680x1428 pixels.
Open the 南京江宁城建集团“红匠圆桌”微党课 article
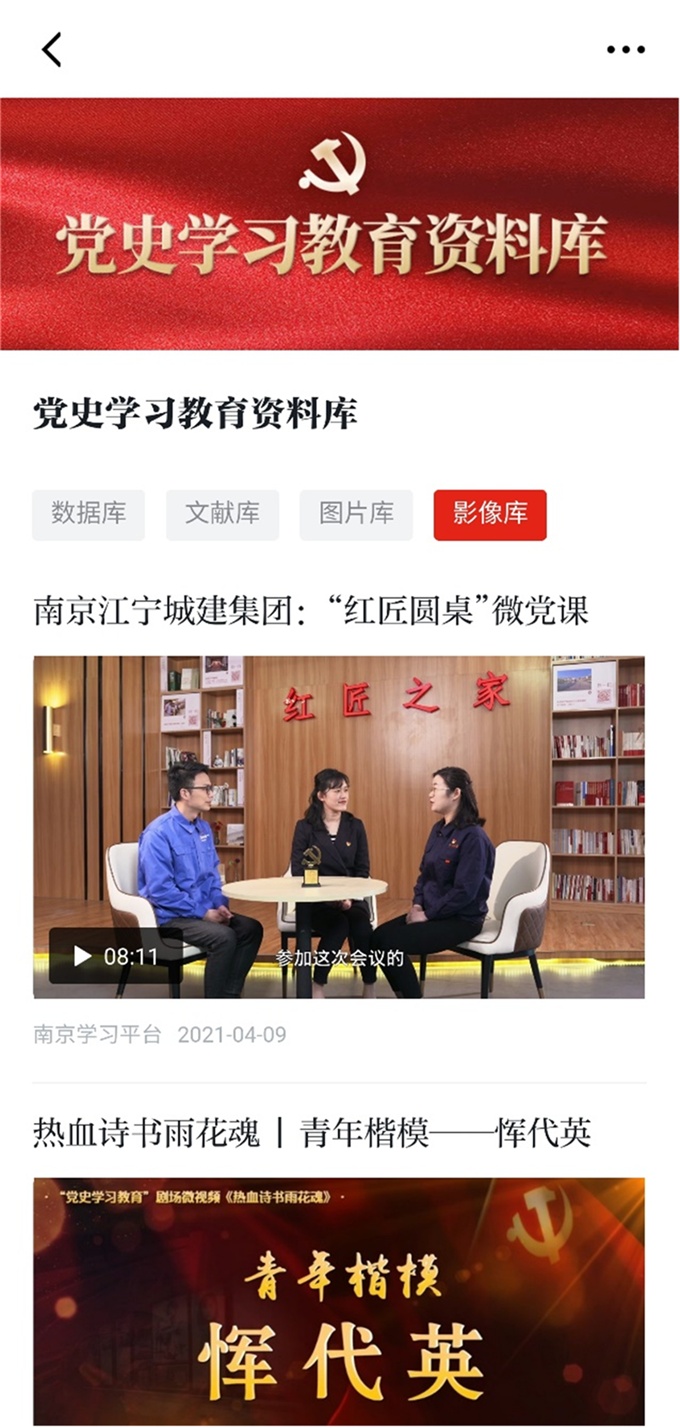(x=311, y=610)
